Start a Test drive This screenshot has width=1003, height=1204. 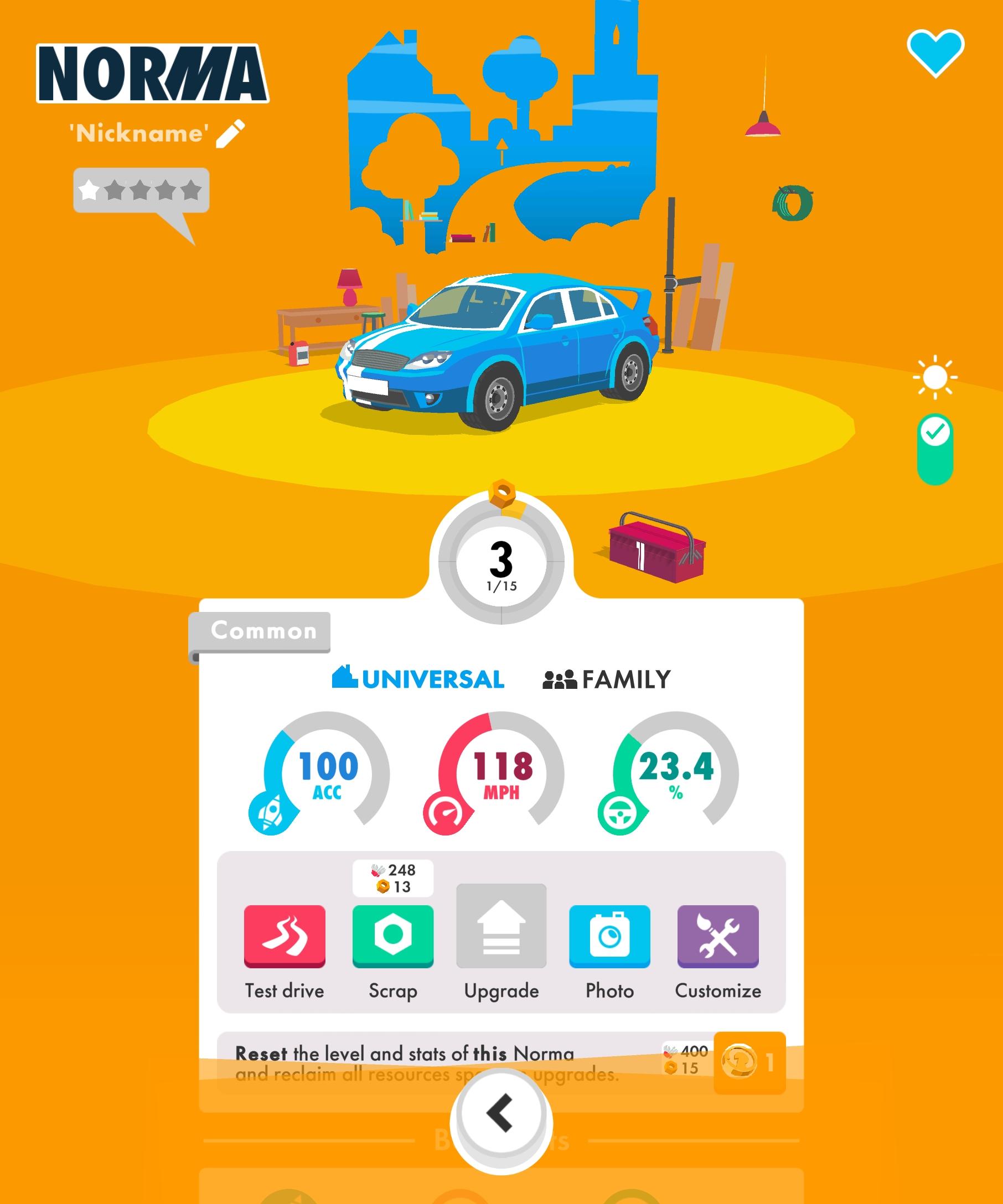point(285,936)
